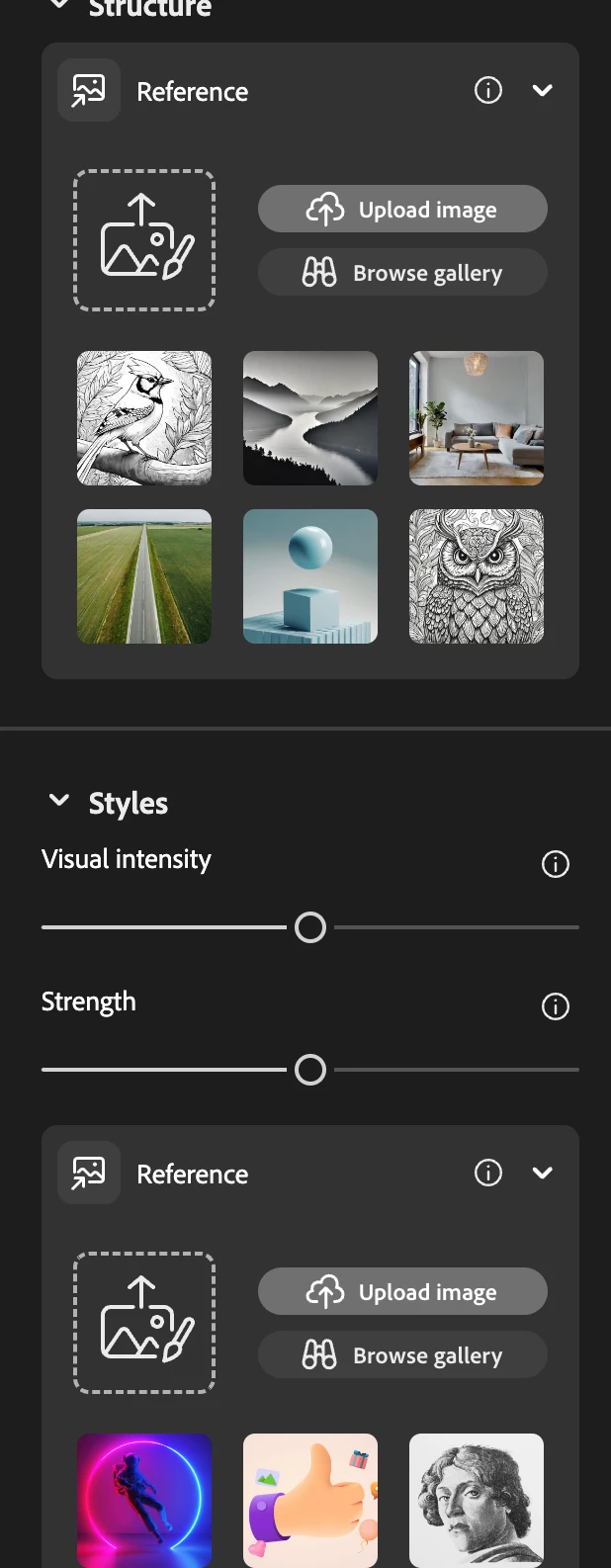The height and width of the screenshot is (1568, 611).
Task: Pick the owl line-art thumbnail
Action: [x=477, y=576]
